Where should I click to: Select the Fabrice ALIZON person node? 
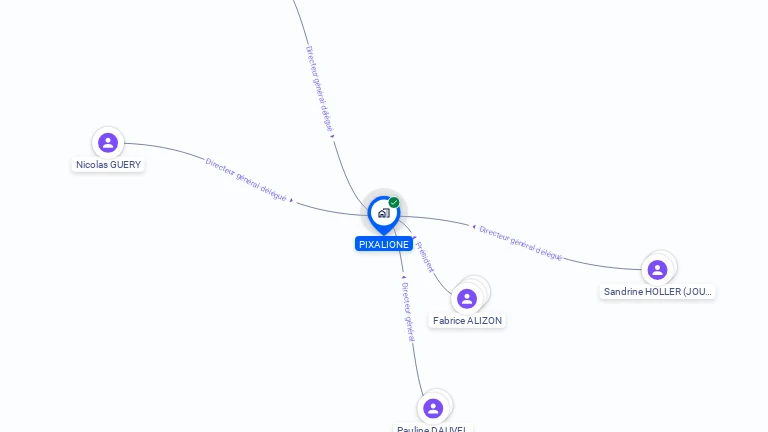tap(467, 299)
